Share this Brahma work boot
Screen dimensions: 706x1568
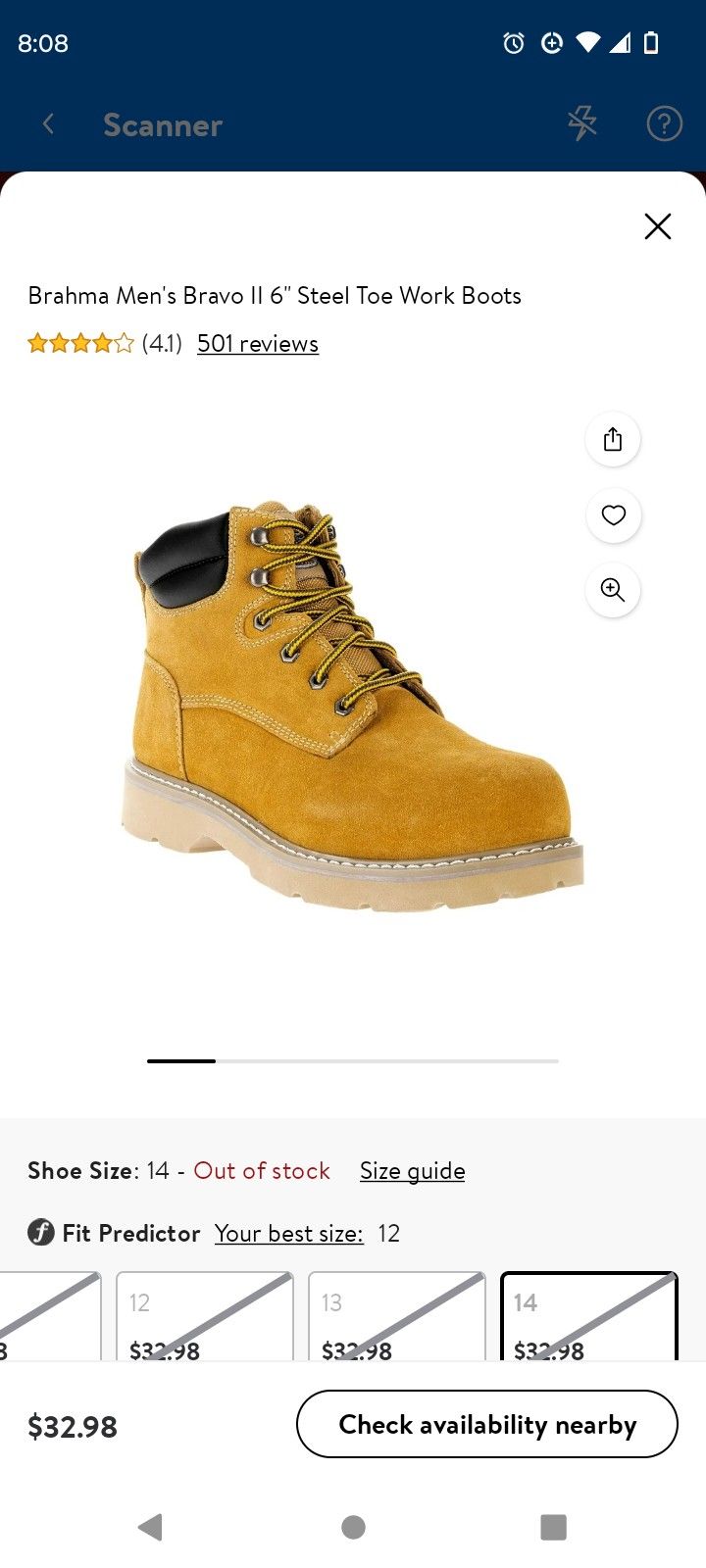[x=613, y=439]
